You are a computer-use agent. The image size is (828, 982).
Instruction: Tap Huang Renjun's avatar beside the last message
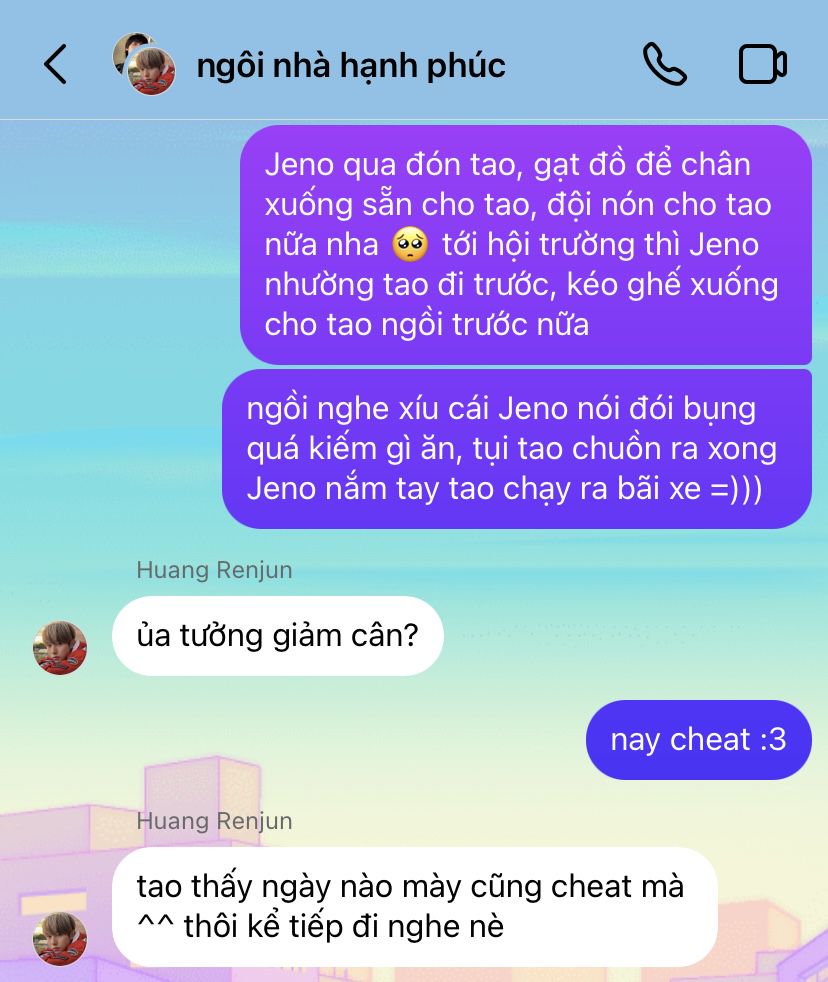[60, 938]
